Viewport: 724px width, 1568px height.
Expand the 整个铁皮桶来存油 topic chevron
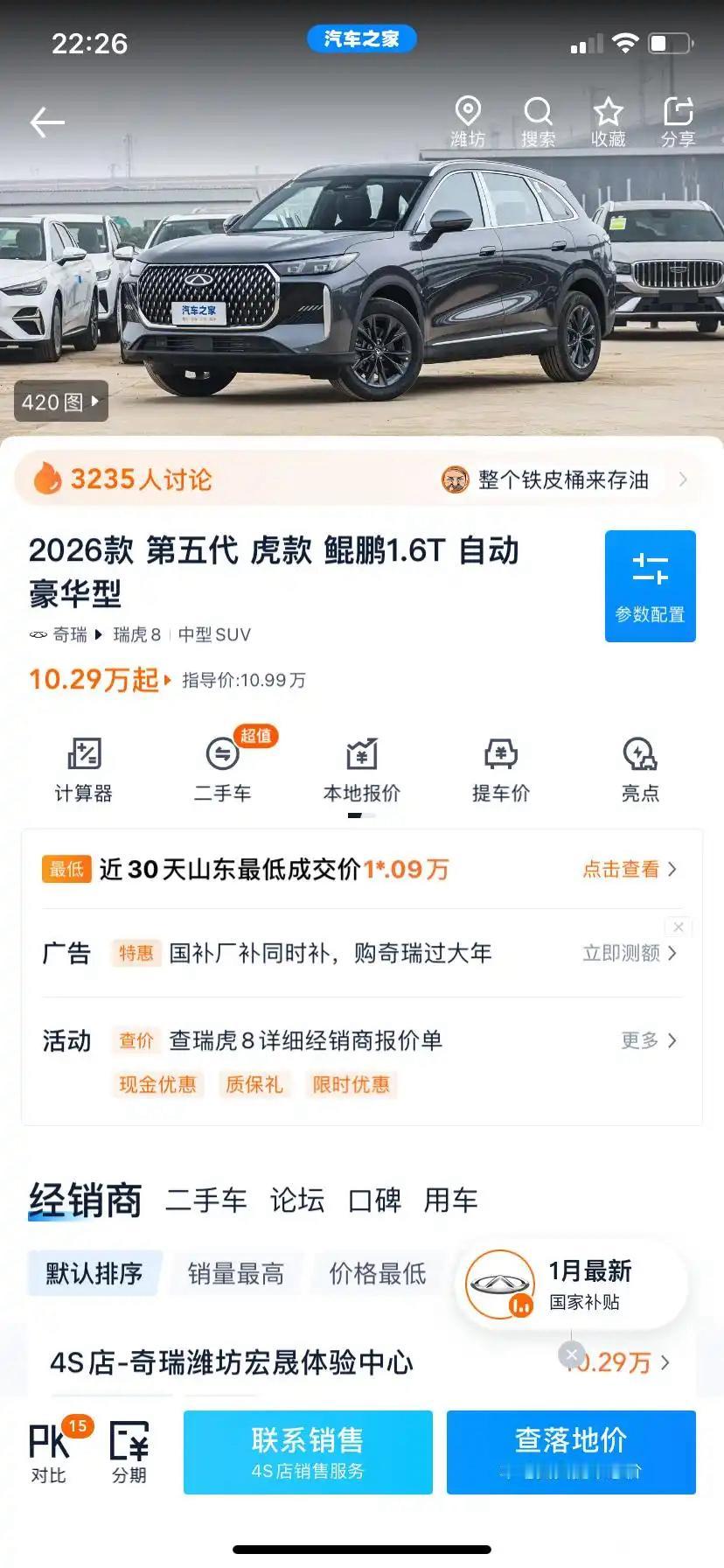pyautogui.click(x=683, y=479)
